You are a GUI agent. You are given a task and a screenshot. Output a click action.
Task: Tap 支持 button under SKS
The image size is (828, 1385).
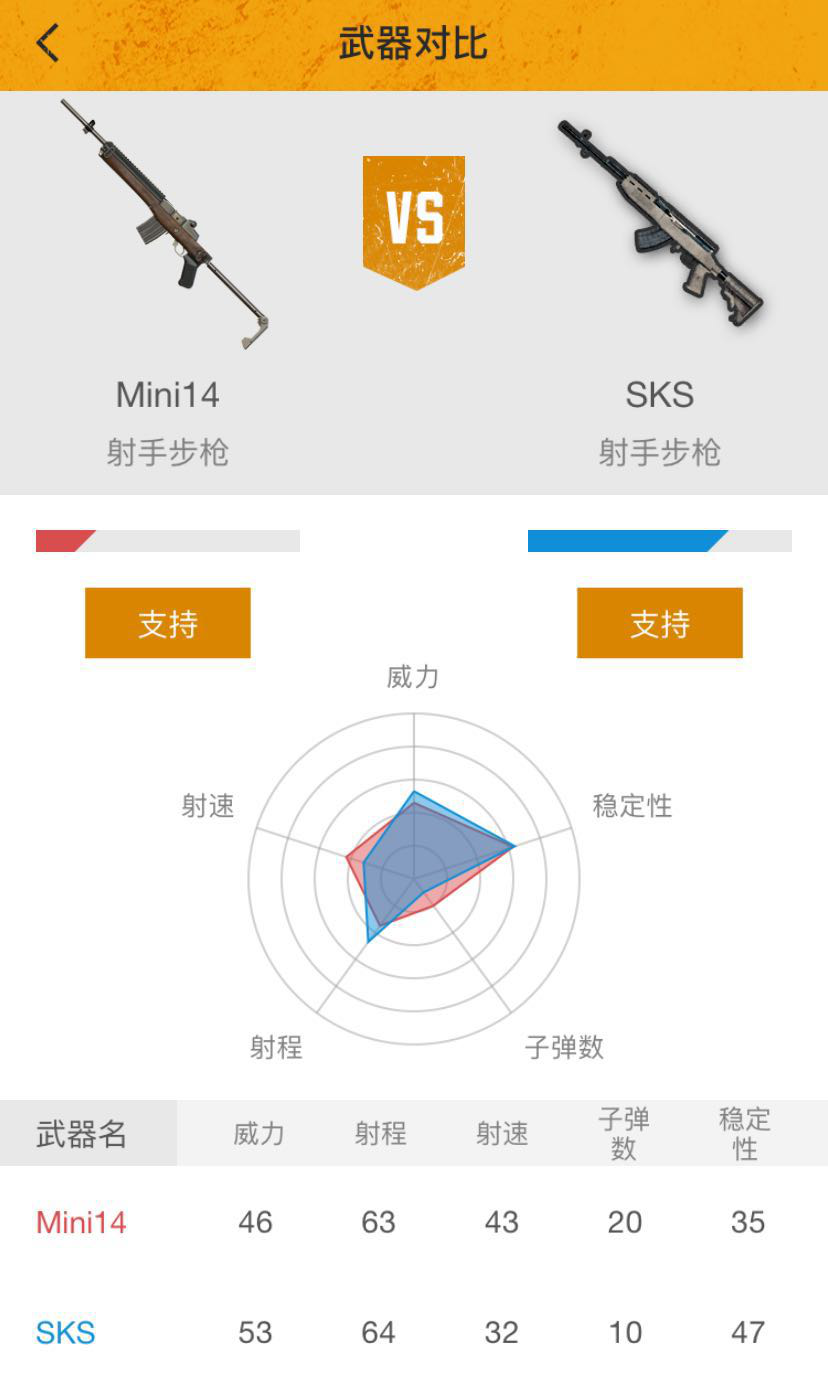(660, 623)
